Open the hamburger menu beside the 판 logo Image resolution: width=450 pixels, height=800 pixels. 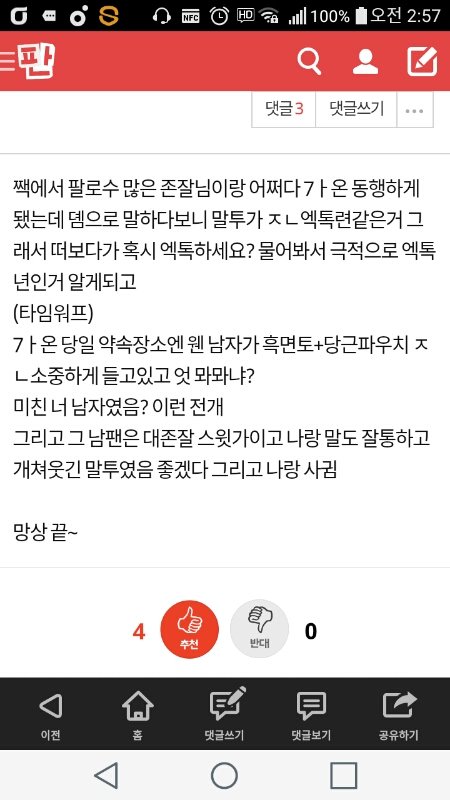(x=7, y=61)
